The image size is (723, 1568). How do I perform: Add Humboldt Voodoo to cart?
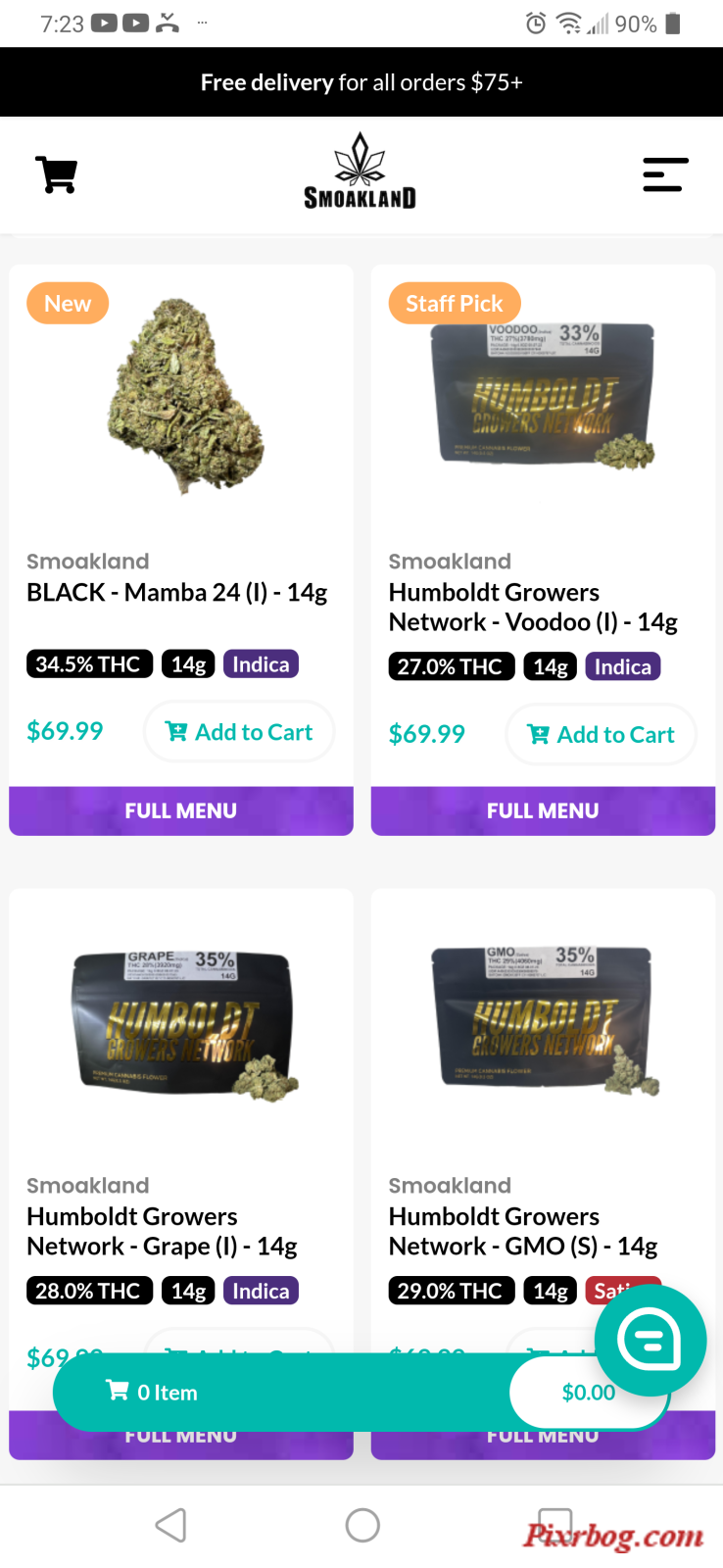pos(601,734)
